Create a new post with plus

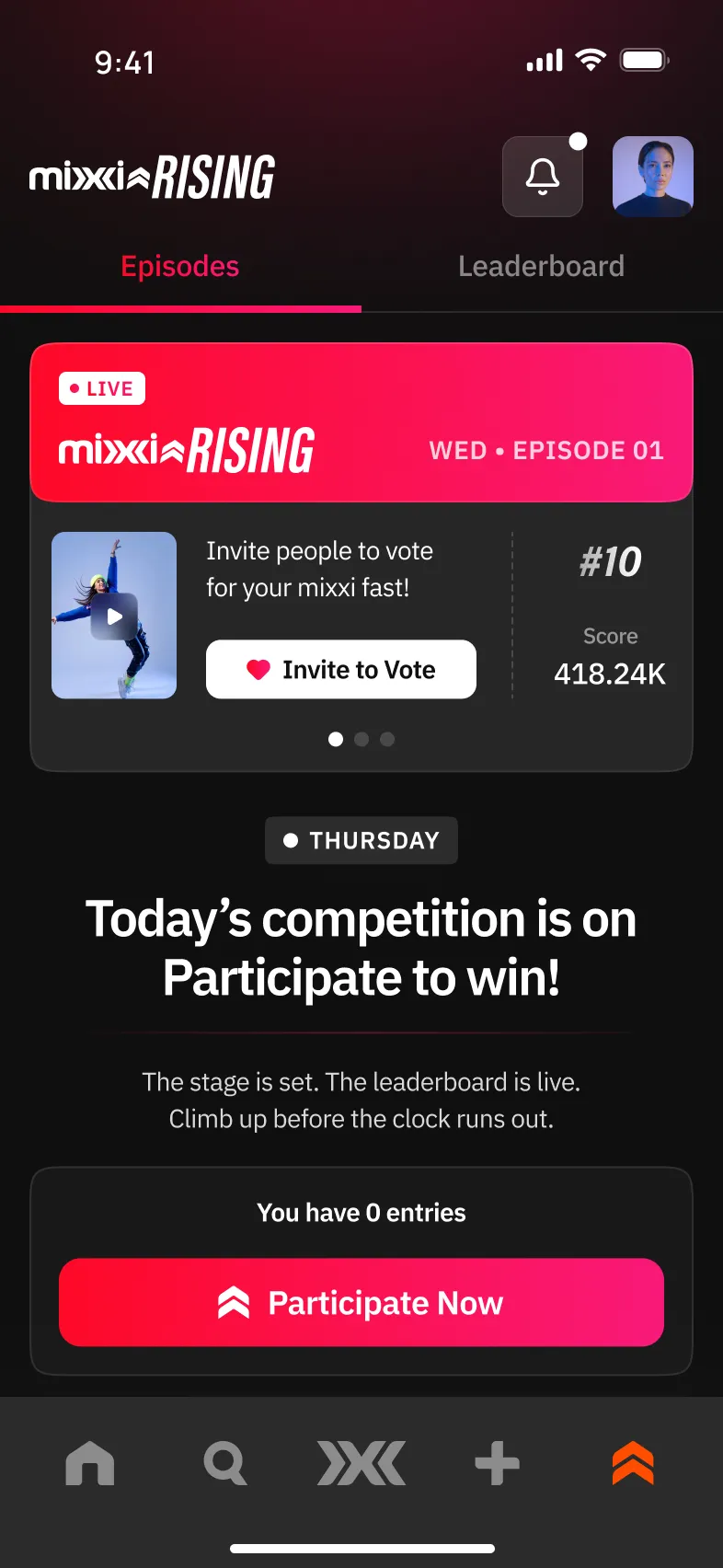498,1463
